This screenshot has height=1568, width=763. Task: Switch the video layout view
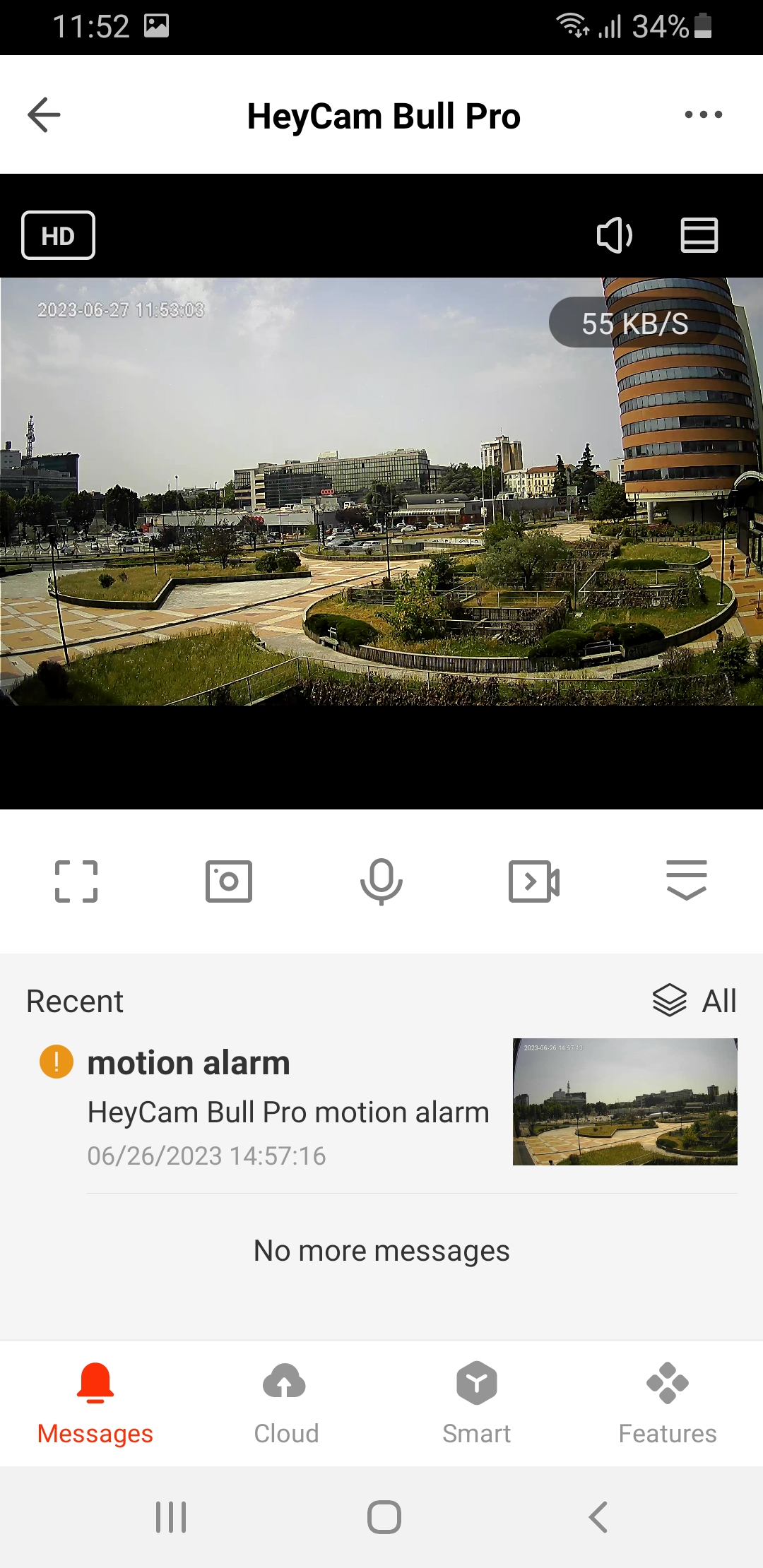(x=699, y=235)
